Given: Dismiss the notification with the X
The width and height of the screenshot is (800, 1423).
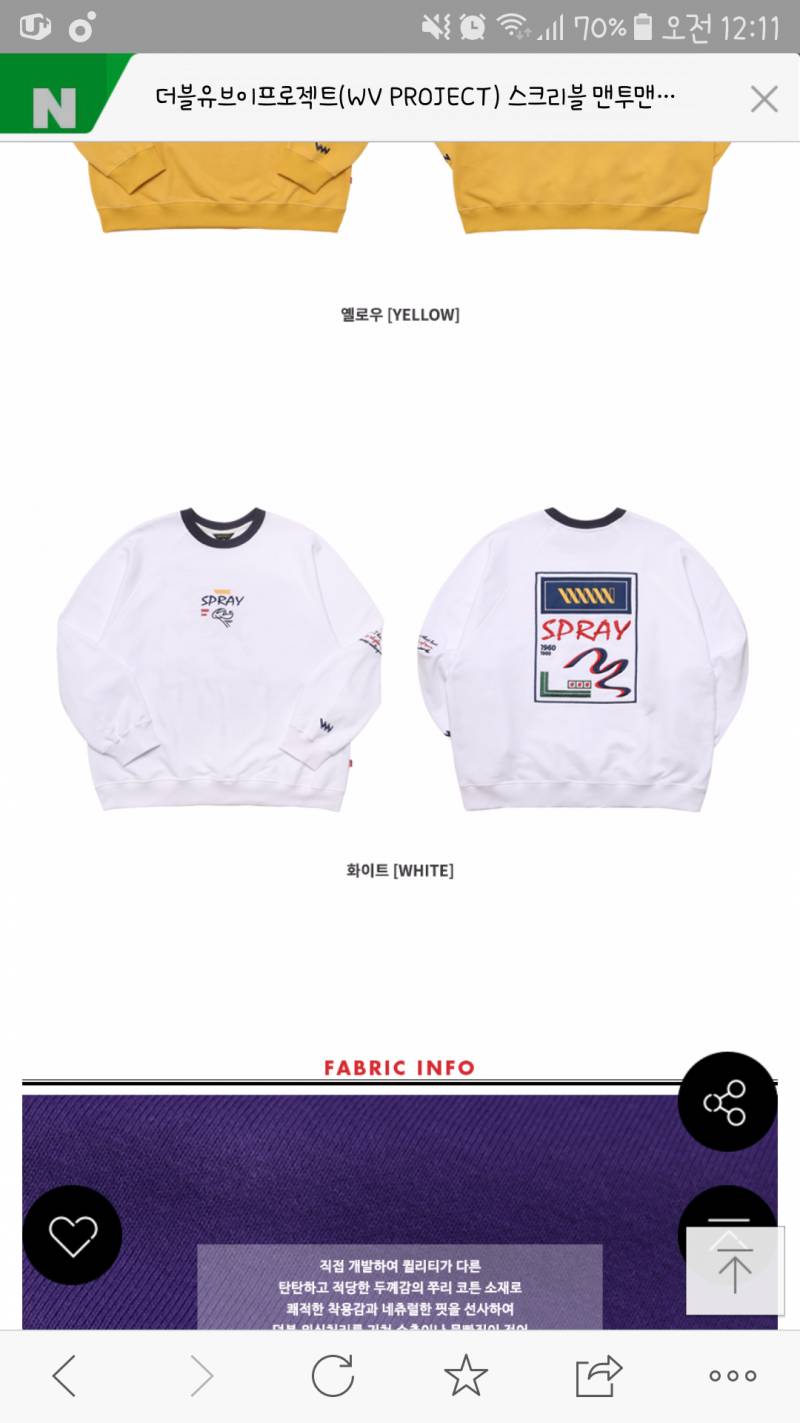Looking at the screenshot, I should [x=764, y=99].
